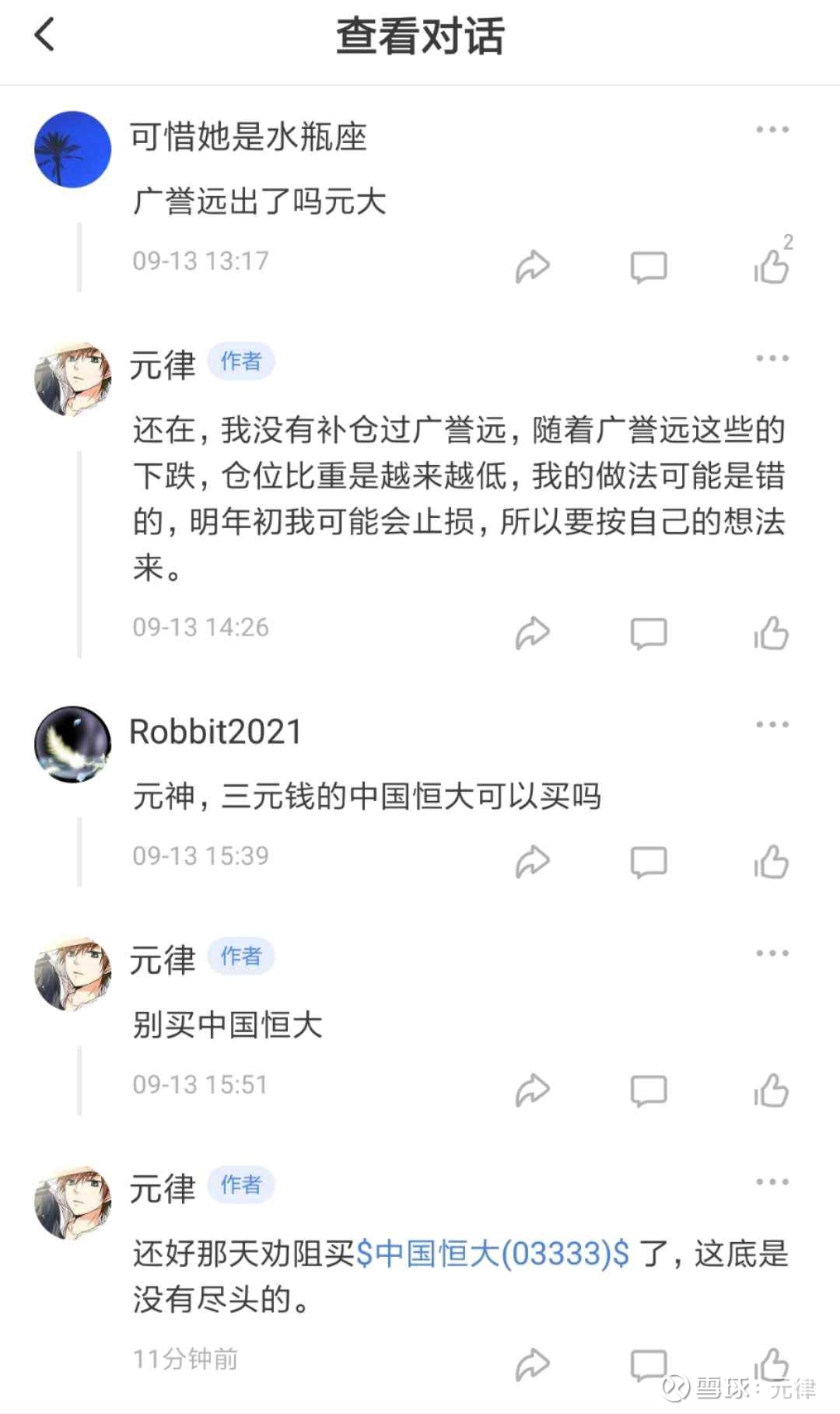Share 元律's 09-13 14:26 reply
Viewport: 840px width, 1414px height.
(532, 632)
